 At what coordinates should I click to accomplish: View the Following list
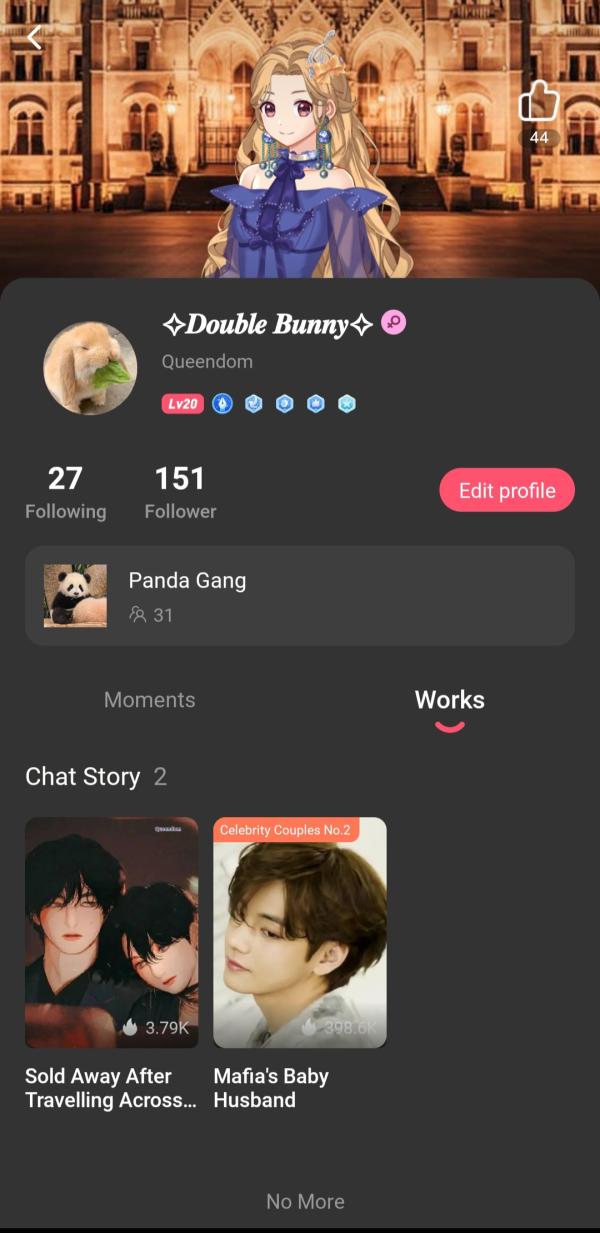(x=65, y=492)
